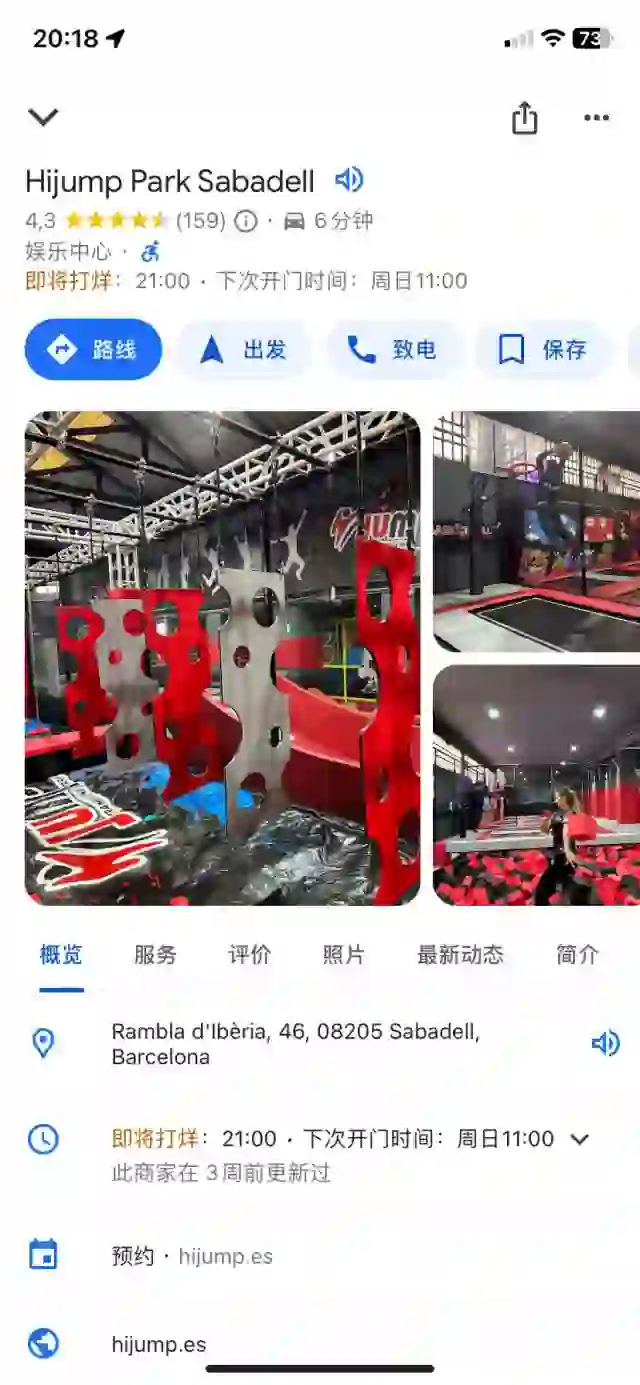Open the large obstacle course photo
Image resolution: width=640 pixels, height=1385 pixels.
(222, 658)
